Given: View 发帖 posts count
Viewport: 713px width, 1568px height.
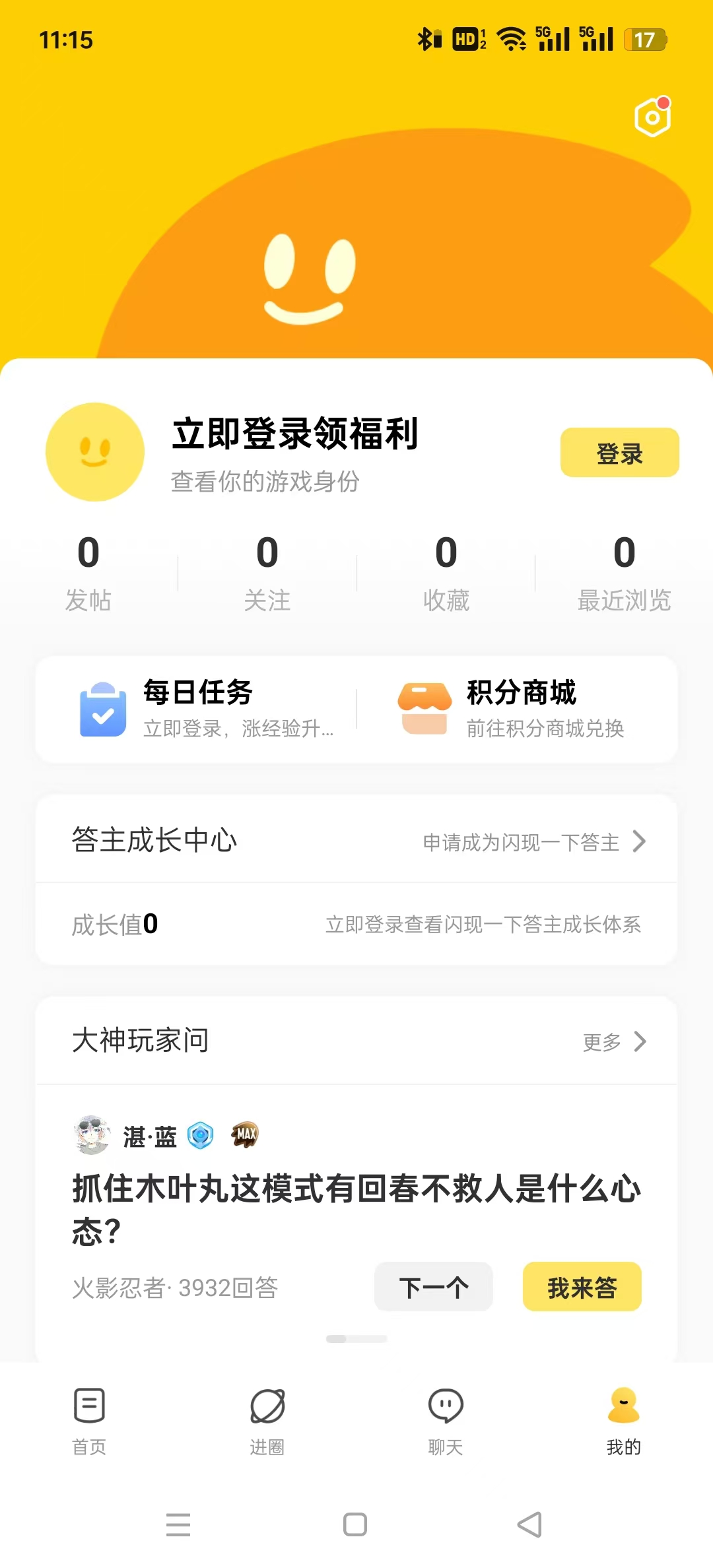Looking at the screenshot, I should [x=88, y=572].
